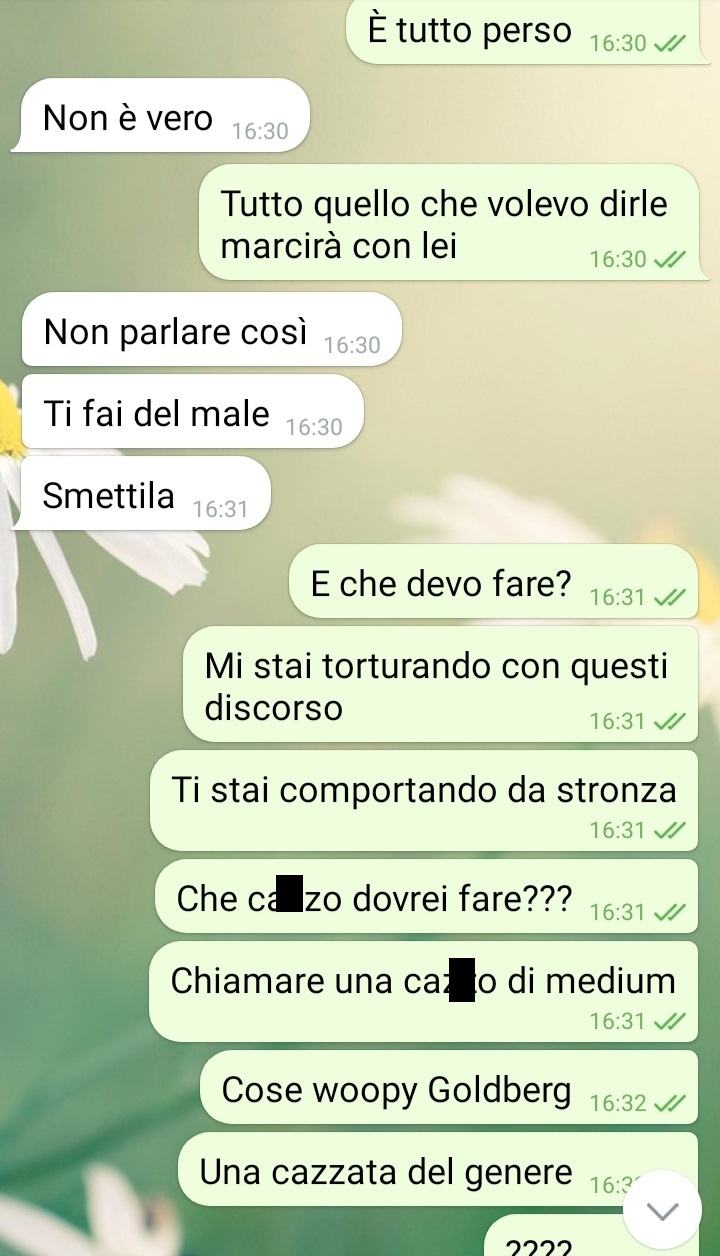Screen dimensions: 720x1256
Task: Jump to the latest messages with the down chevron
Action: click(662, 1210)
